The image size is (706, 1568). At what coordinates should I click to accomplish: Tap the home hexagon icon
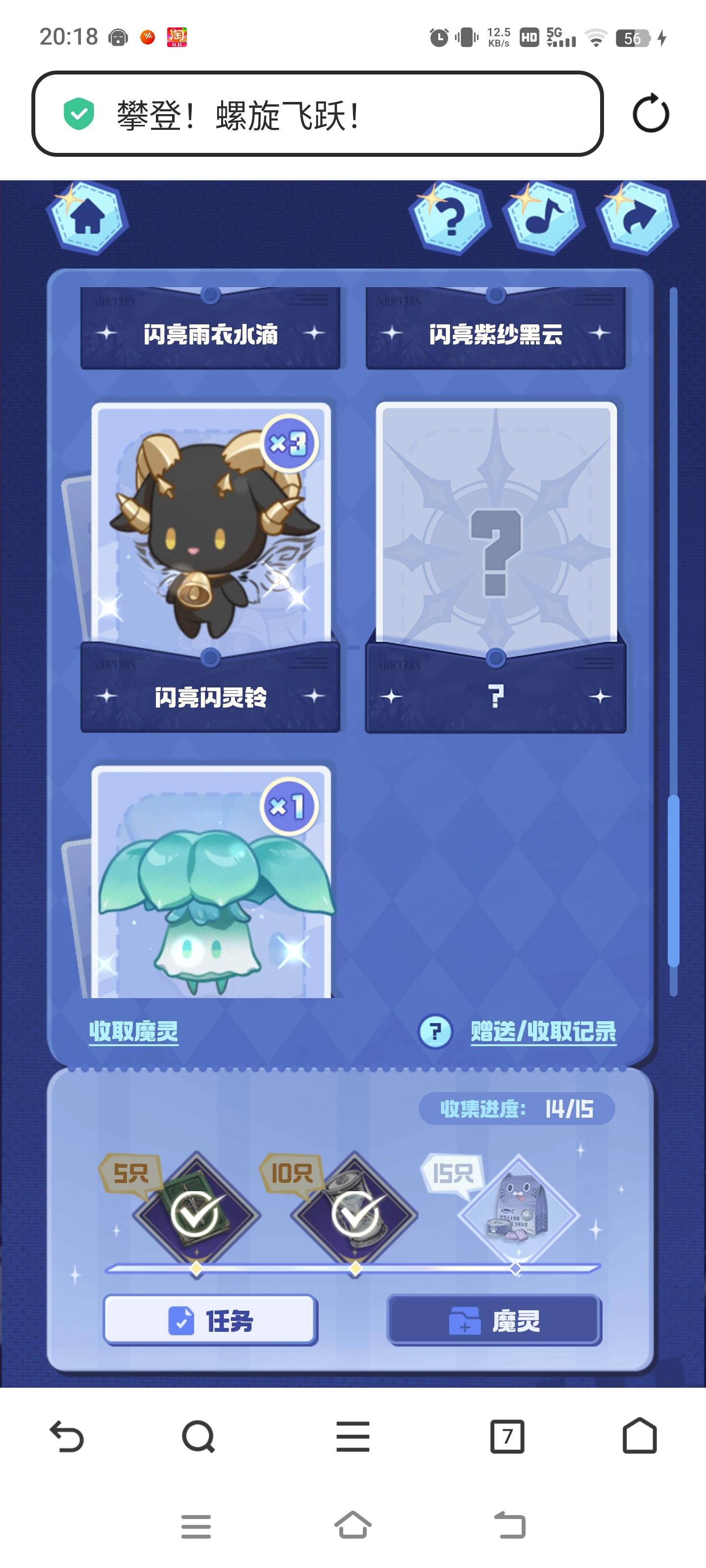coord(88,217)
